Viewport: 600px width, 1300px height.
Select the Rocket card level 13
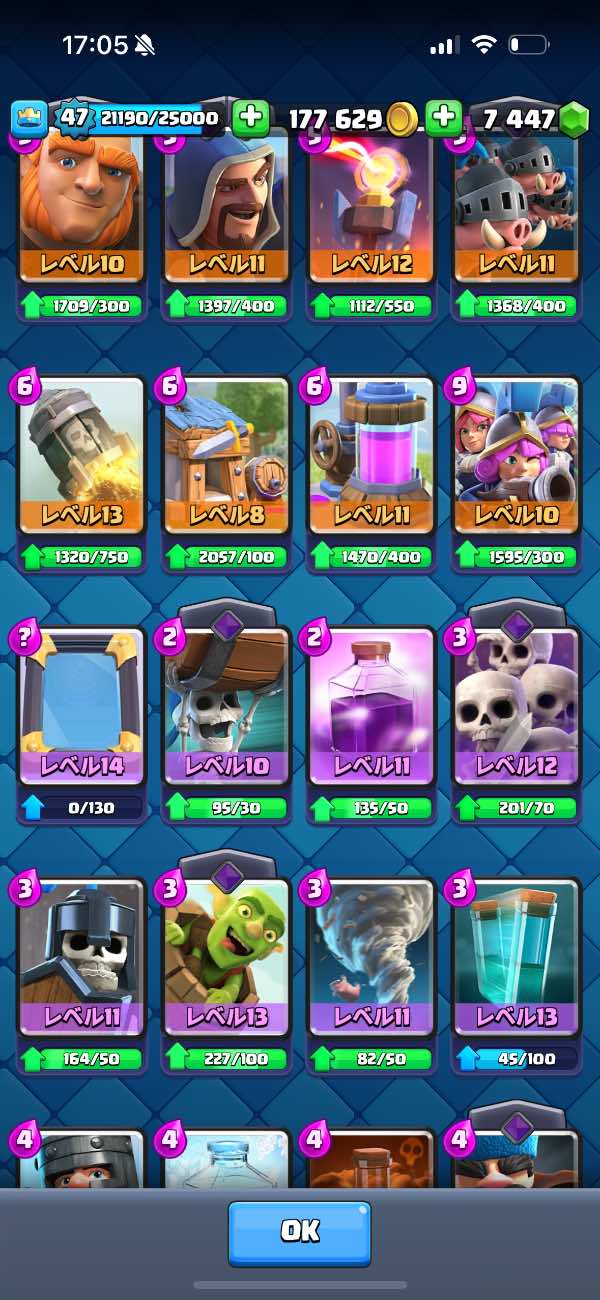pos(82,460)
